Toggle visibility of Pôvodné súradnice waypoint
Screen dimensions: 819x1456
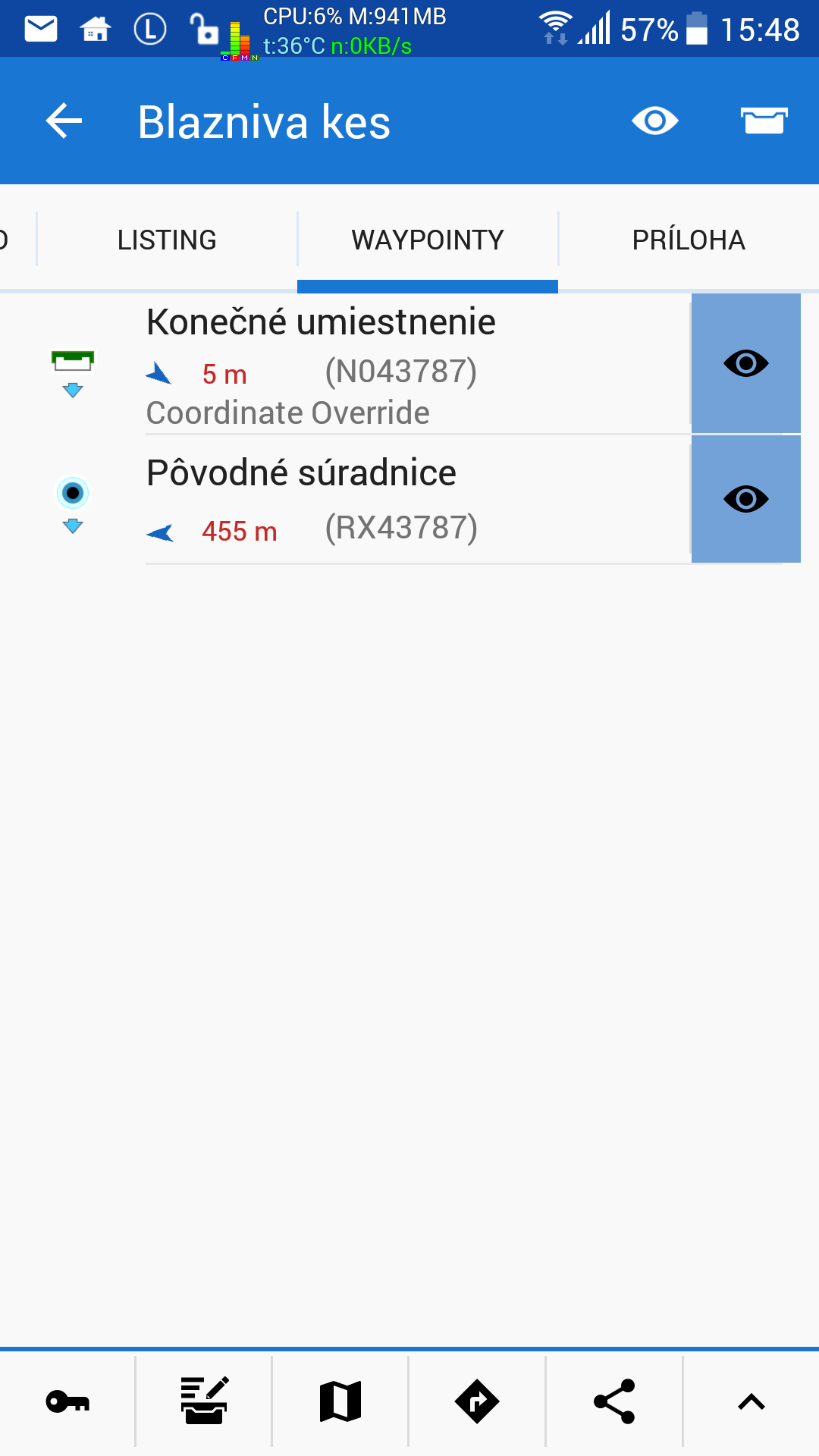click(746, 499)
